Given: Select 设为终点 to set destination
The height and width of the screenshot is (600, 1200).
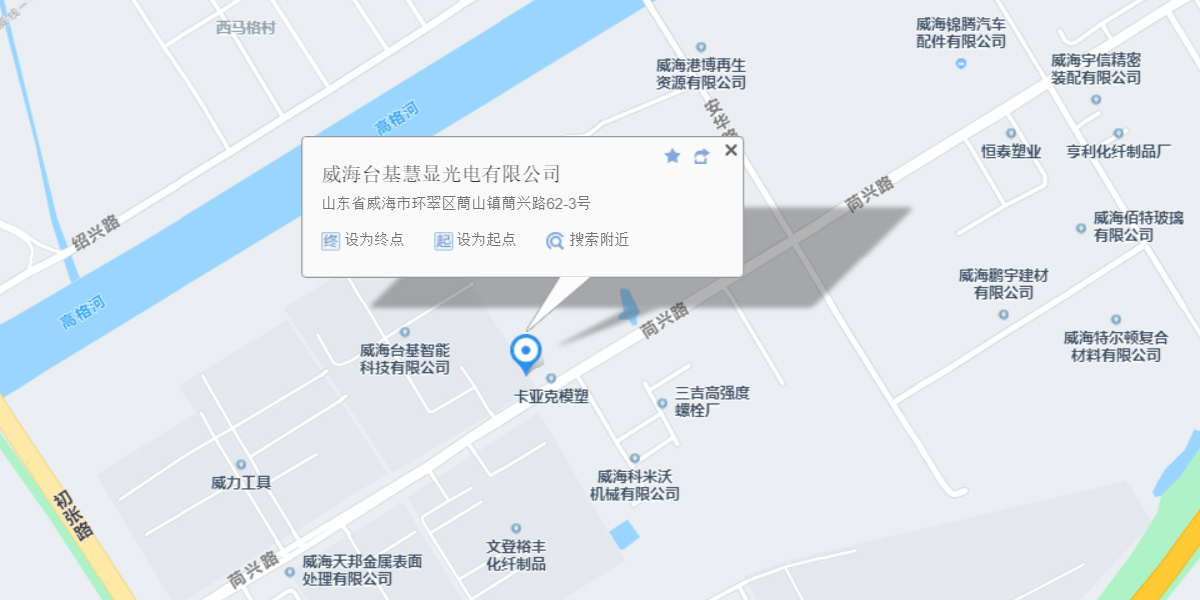Looking at the screenshot, I should pyautogui.click(x=363, y=240).
